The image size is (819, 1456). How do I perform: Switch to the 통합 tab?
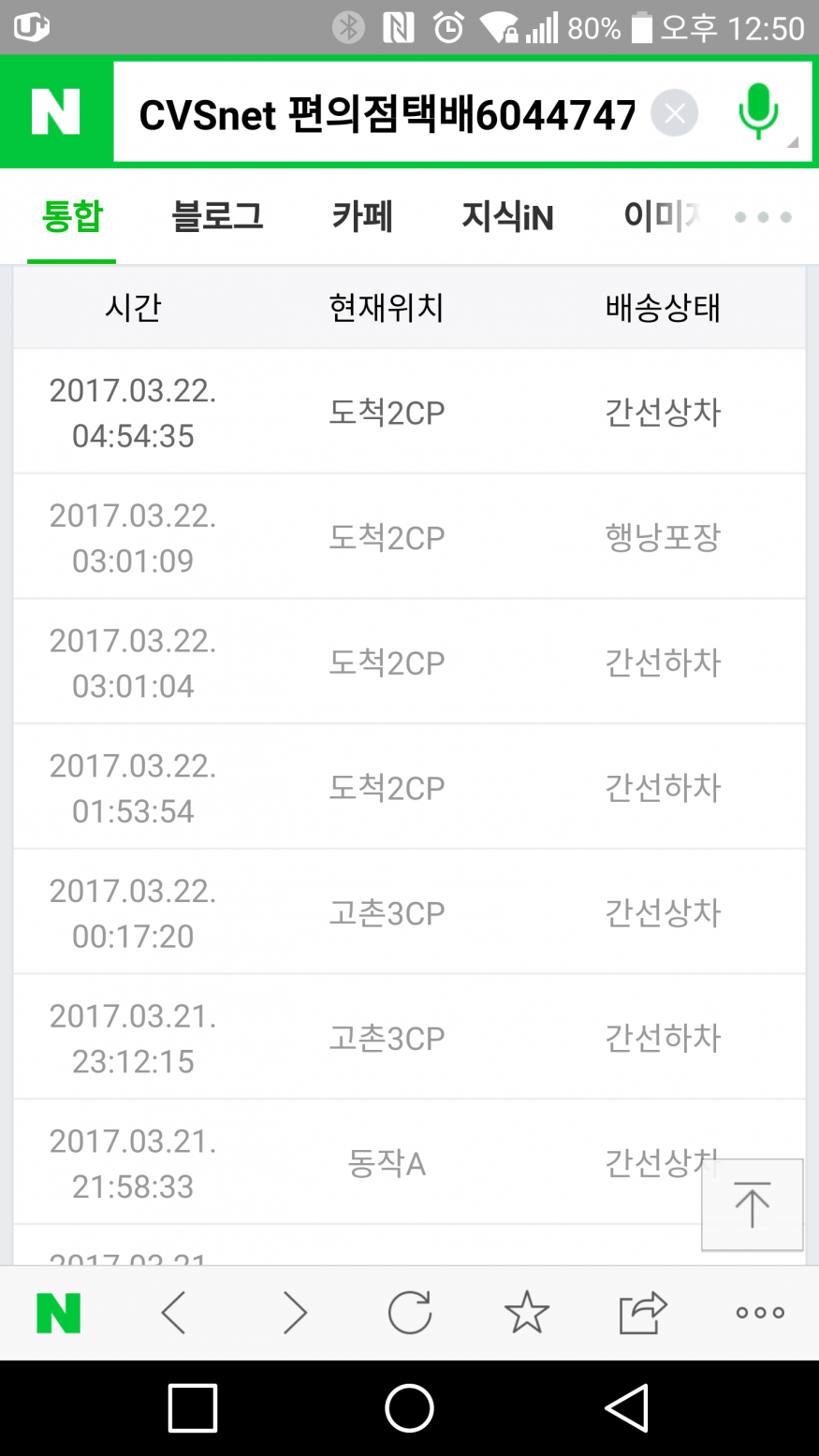[x=72, y=217]
